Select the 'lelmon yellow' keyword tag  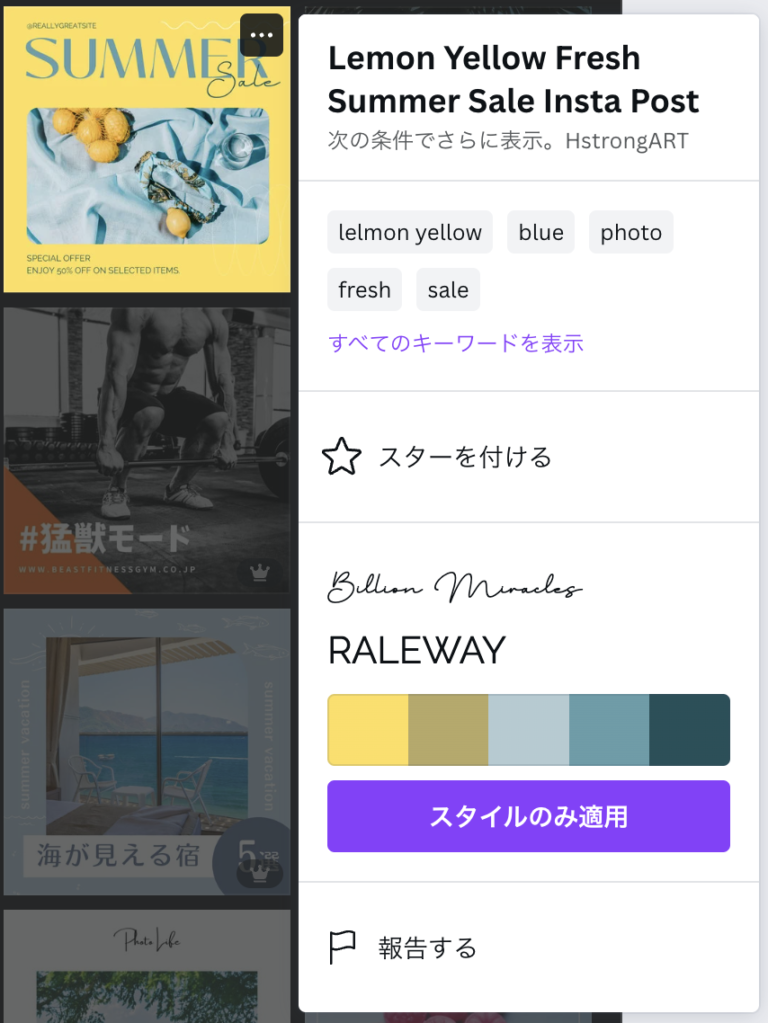click(x=409, y=232)
